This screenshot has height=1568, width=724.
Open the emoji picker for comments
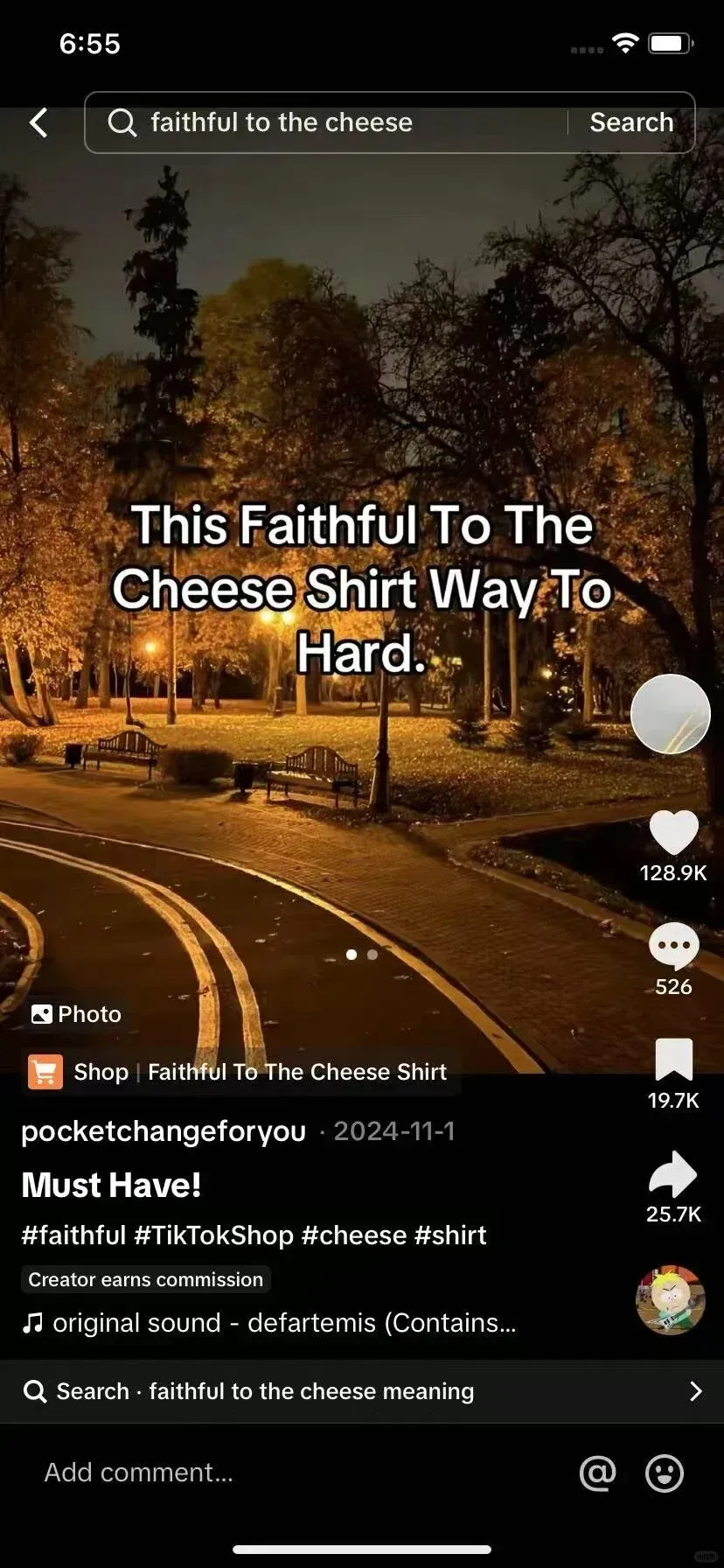coord(665,1473)
